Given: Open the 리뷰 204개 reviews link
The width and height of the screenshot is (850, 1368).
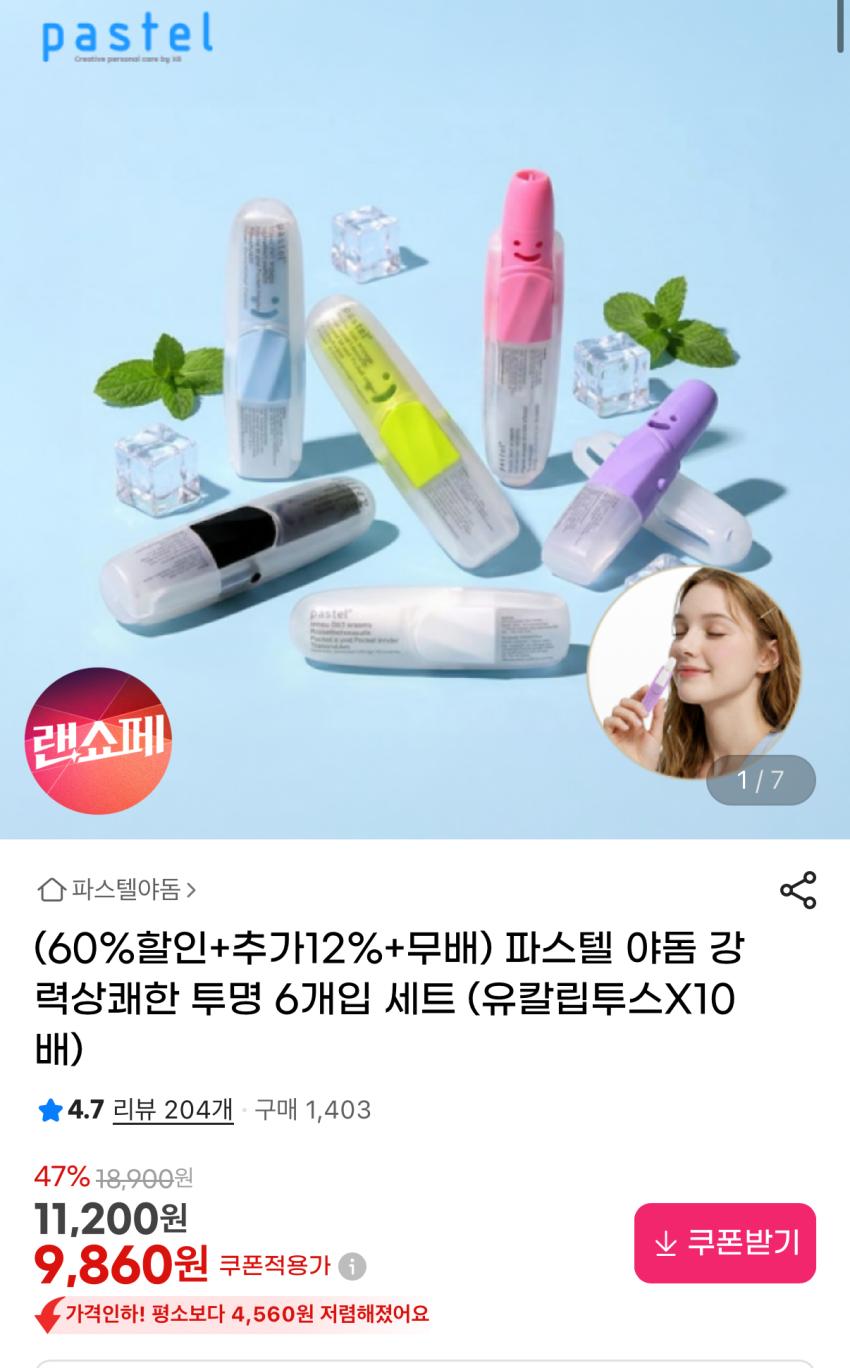Looking at the screenshot, I should 173,1109.
